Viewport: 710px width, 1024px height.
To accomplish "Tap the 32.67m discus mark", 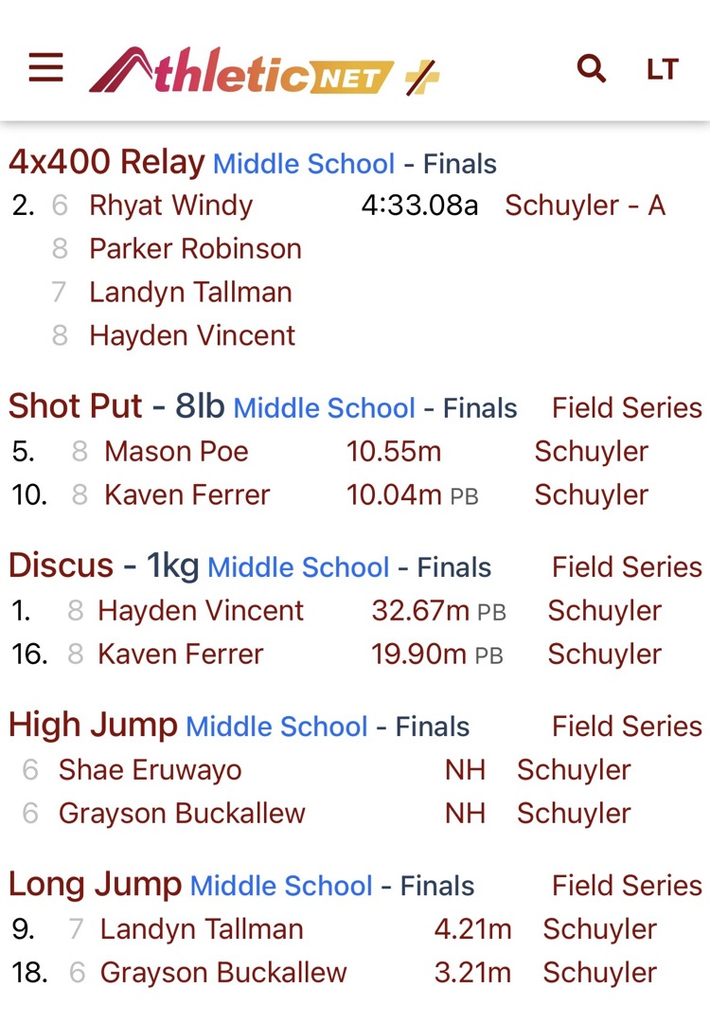I will pyautogui.click(x=418, y=611).
